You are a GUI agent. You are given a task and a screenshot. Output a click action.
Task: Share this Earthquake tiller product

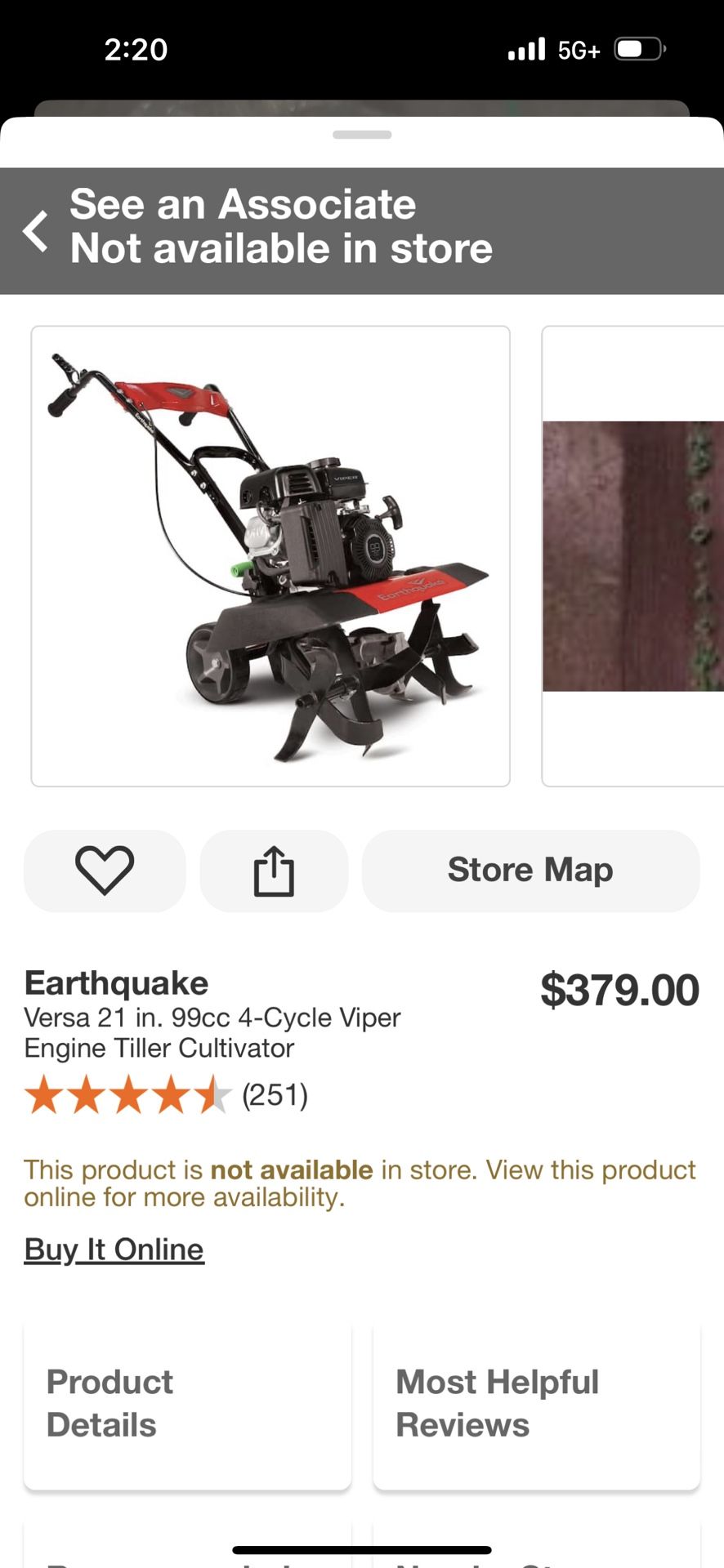coord(274,871)
